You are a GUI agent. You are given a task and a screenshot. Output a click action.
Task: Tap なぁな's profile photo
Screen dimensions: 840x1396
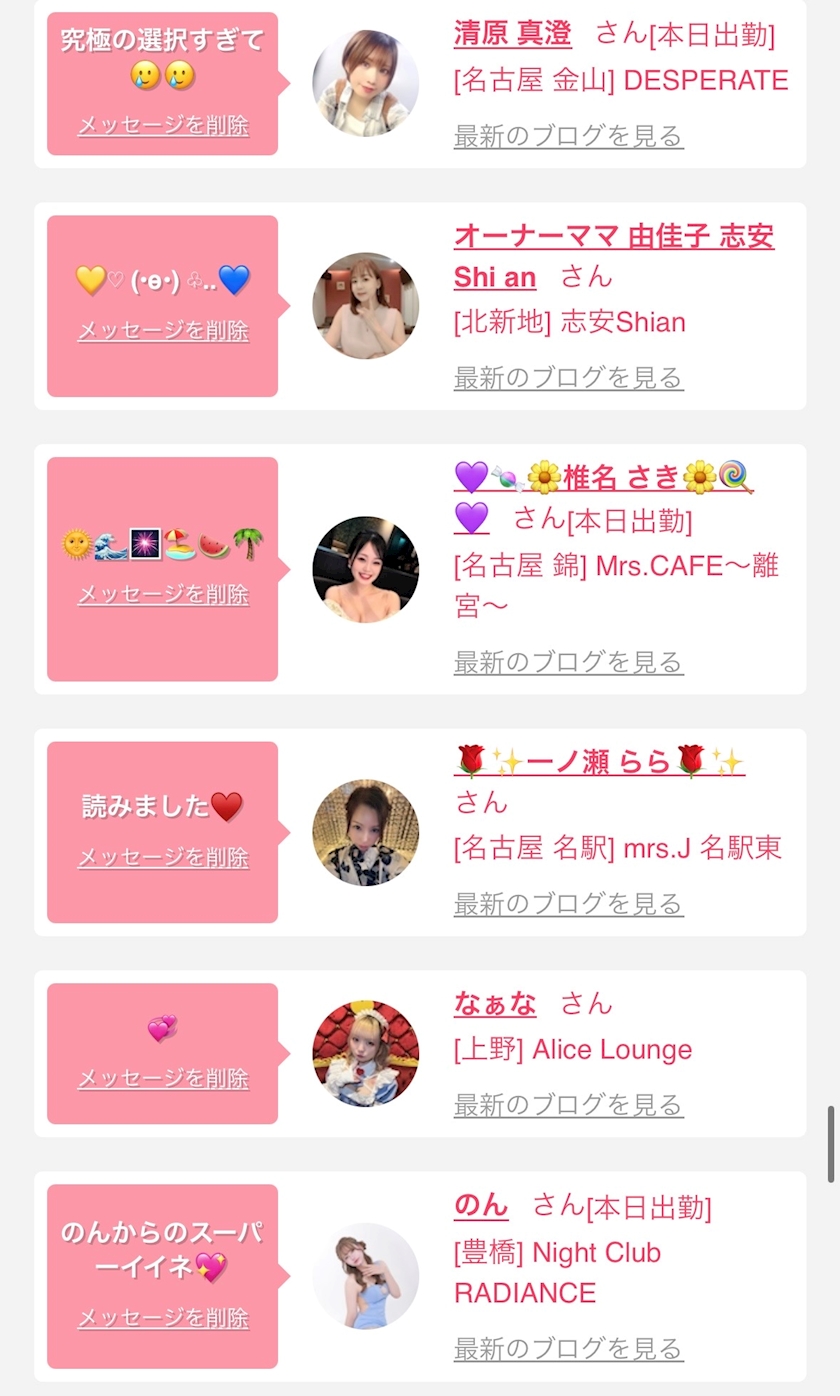point(365,1054)
